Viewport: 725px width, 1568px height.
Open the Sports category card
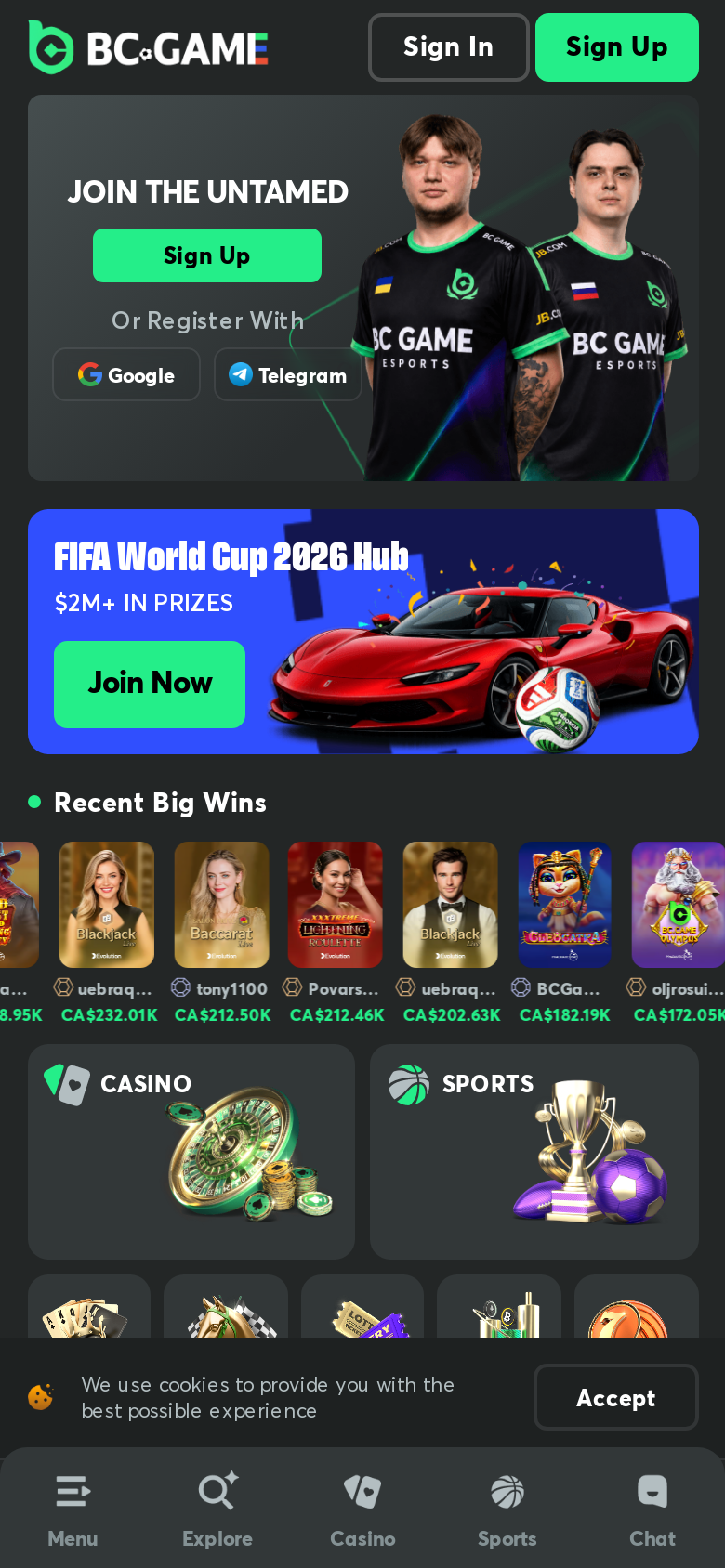point(534,1152)
